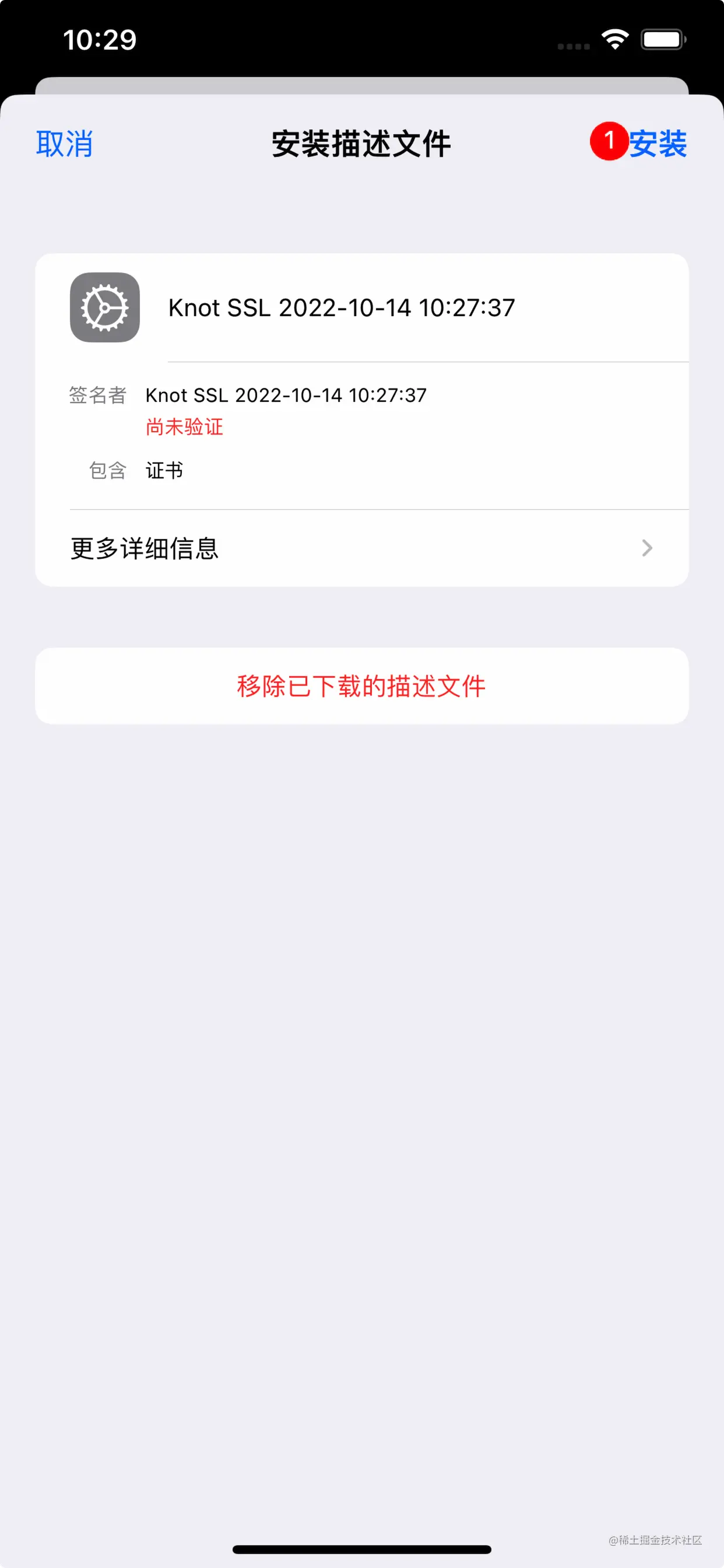Tap 安装 to install the profile
Viewport: 724px width, 1568px height.
659,144
